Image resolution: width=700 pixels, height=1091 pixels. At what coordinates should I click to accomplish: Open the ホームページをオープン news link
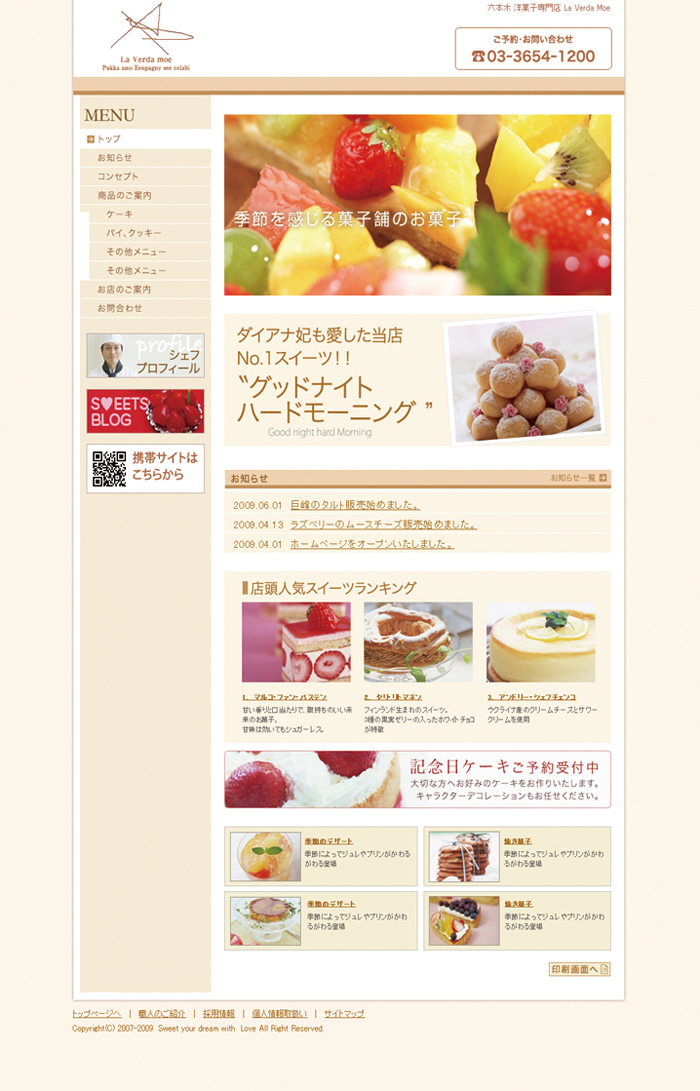371,544
